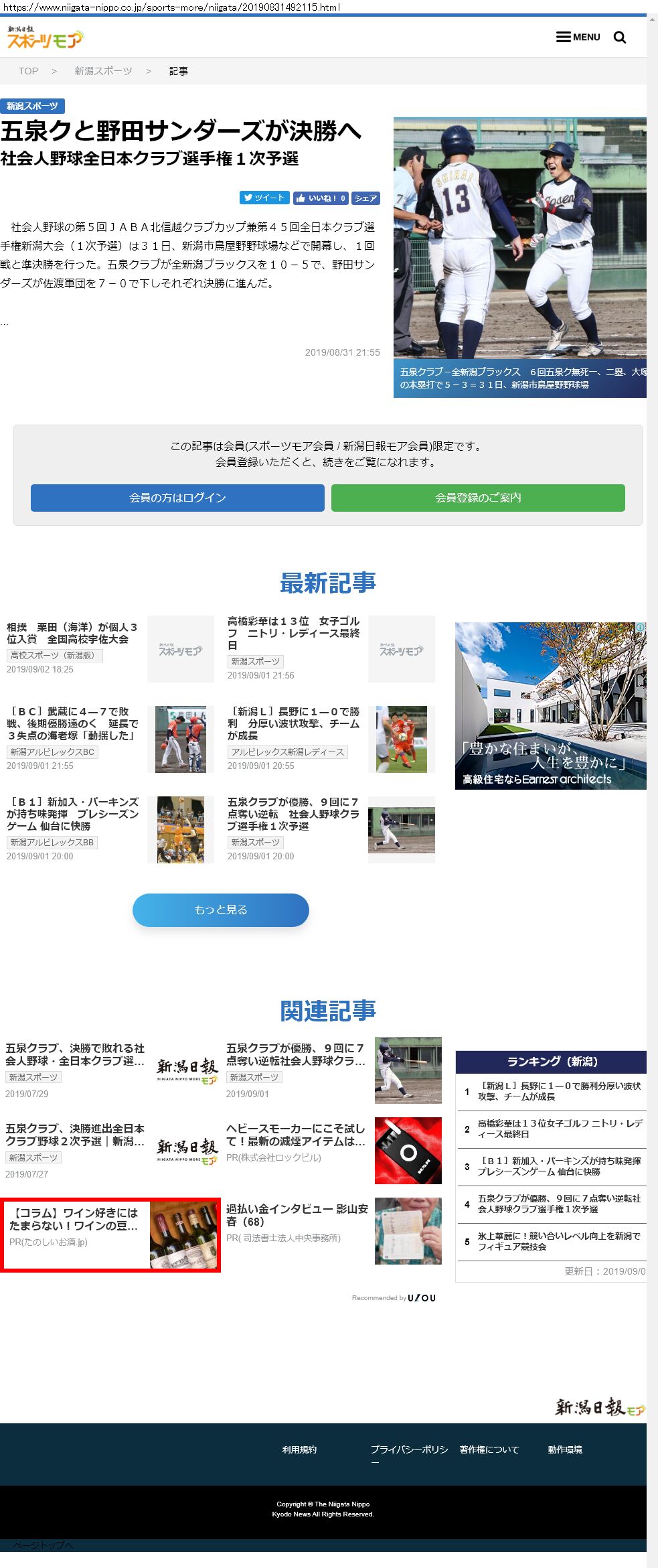
Task: Like the article with いいね！
Action: [x=321, y=198]
